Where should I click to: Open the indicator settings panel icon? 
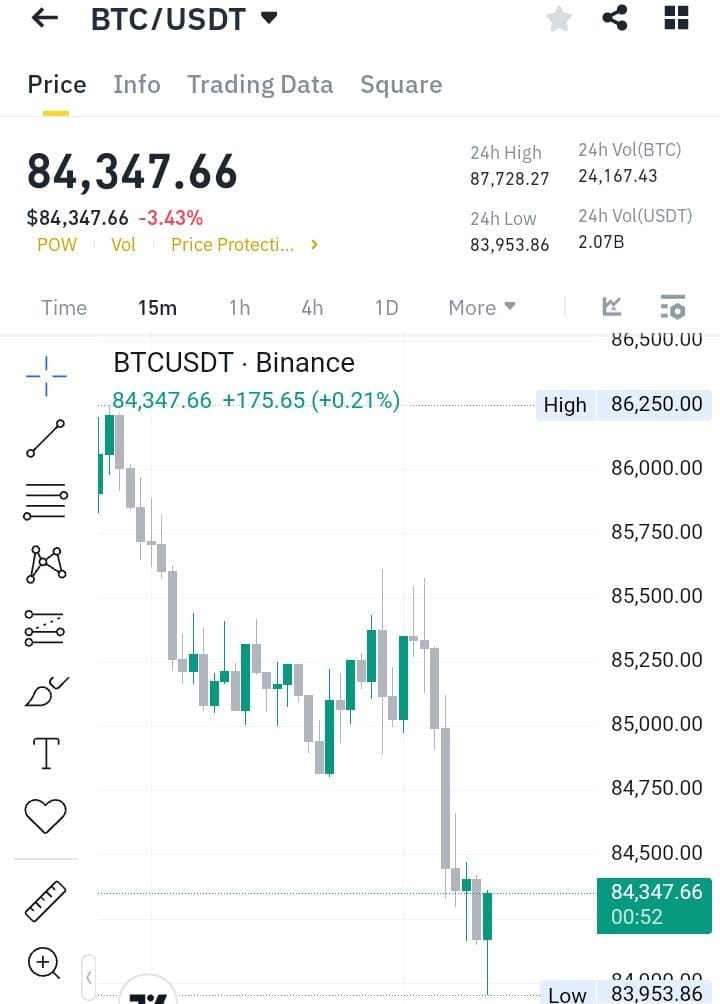(673, 307)
